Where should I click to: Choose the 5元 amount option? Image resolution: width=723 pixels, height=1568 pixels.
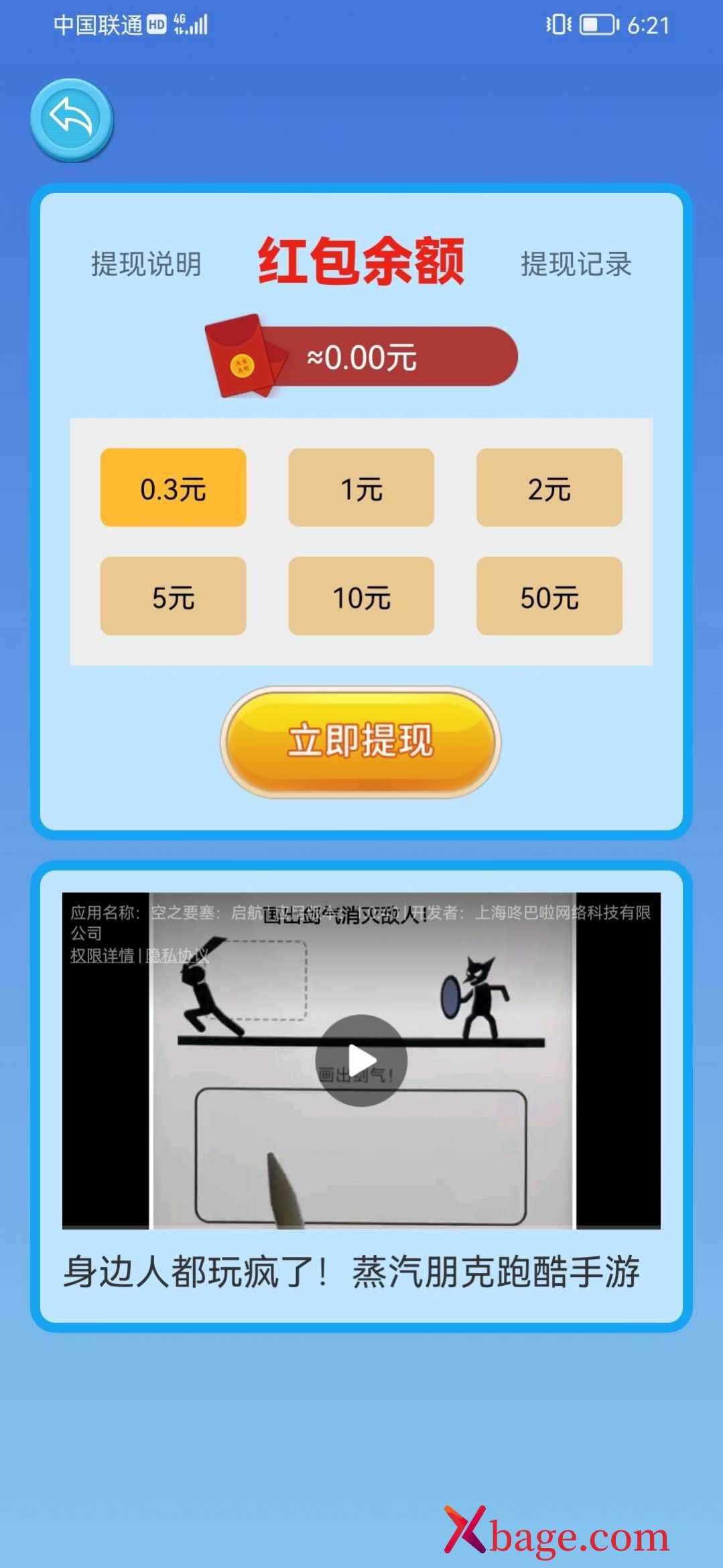[174, 596]
